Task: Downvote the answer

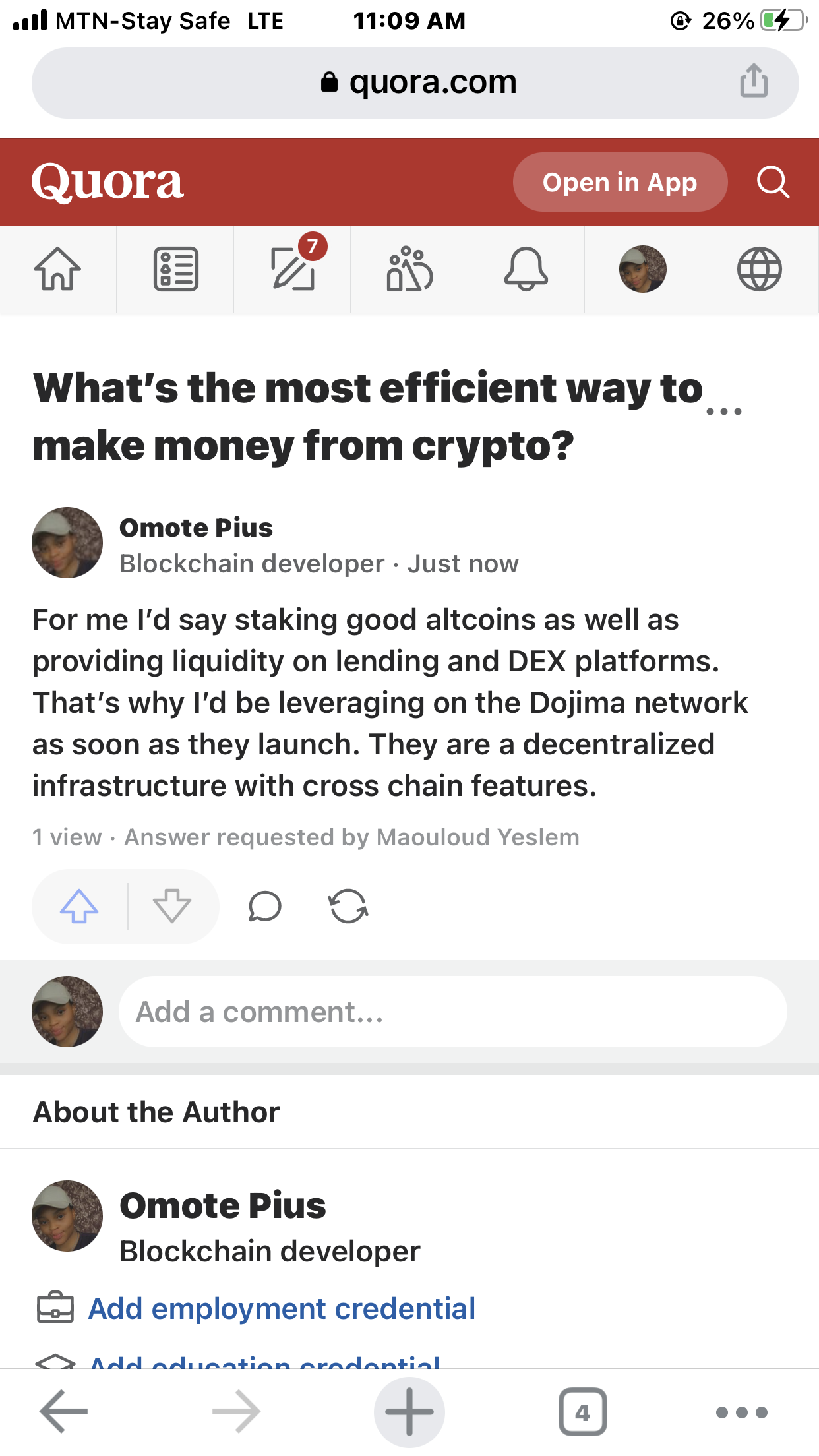Action: point(172,906)
